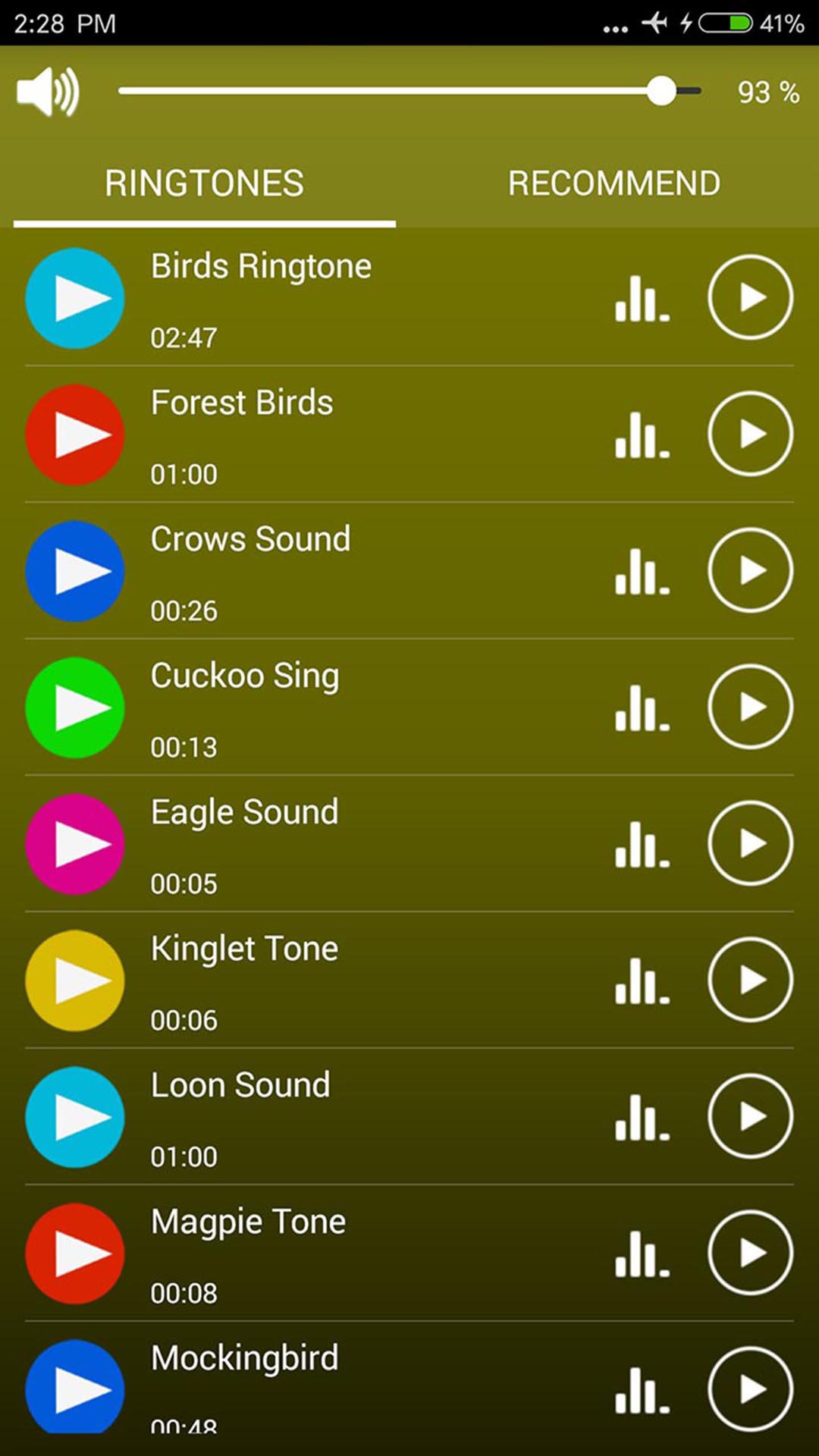
Task: Start Kinglet Tone with the yellow button
Action: point(74,981)
